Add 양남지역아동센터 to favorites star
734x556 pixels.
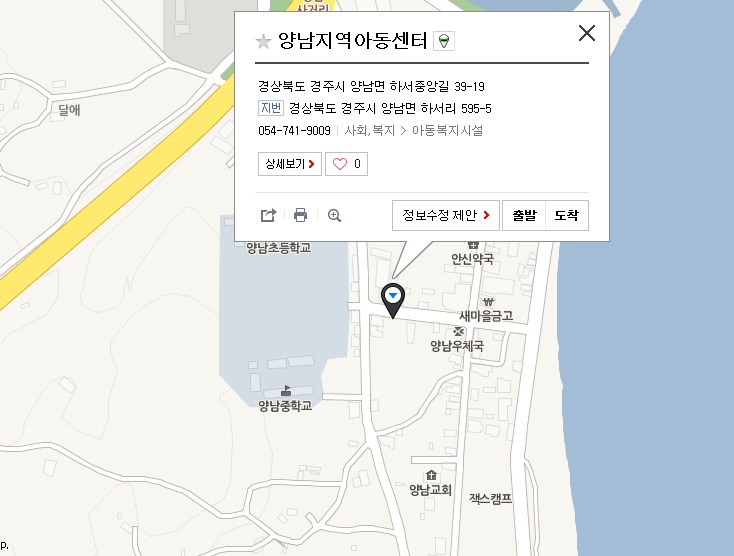coord(264,41)
